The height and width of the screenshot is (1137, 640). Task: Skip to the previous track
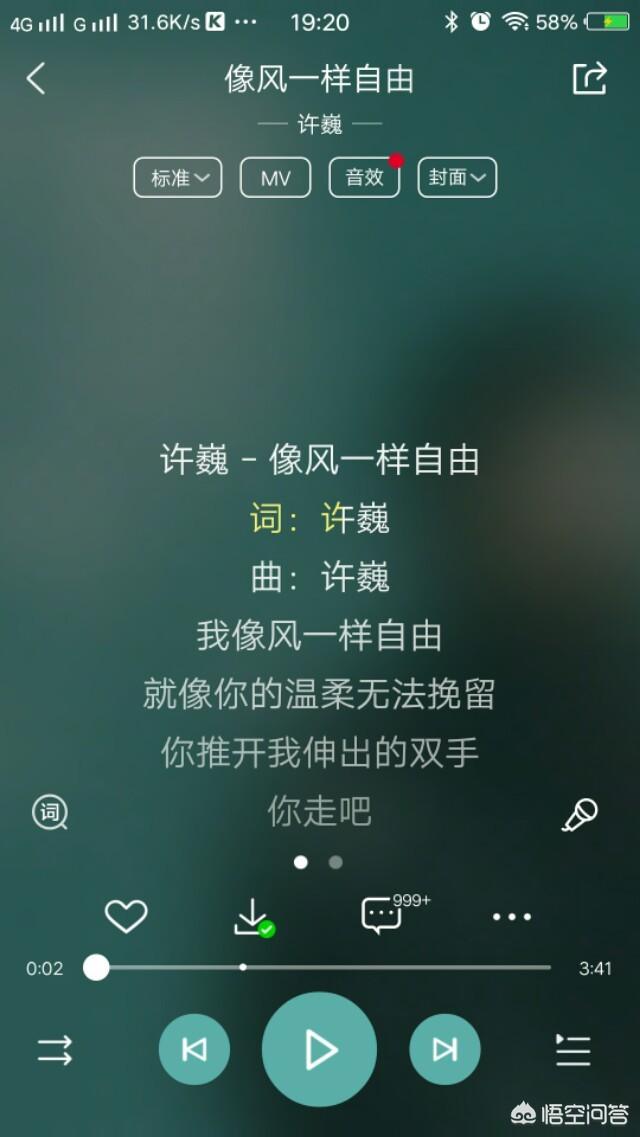[194, 1049]
